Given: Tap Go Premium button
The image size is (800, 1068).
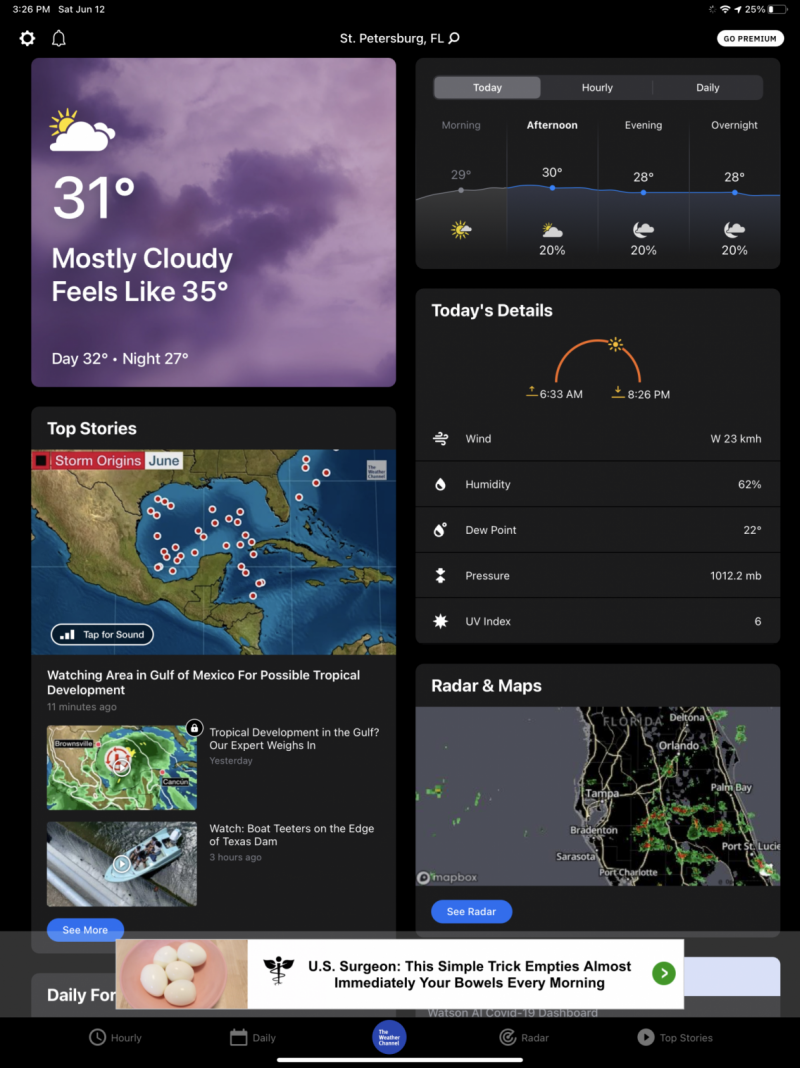Looking at the screenshot, I should [749, 39].
